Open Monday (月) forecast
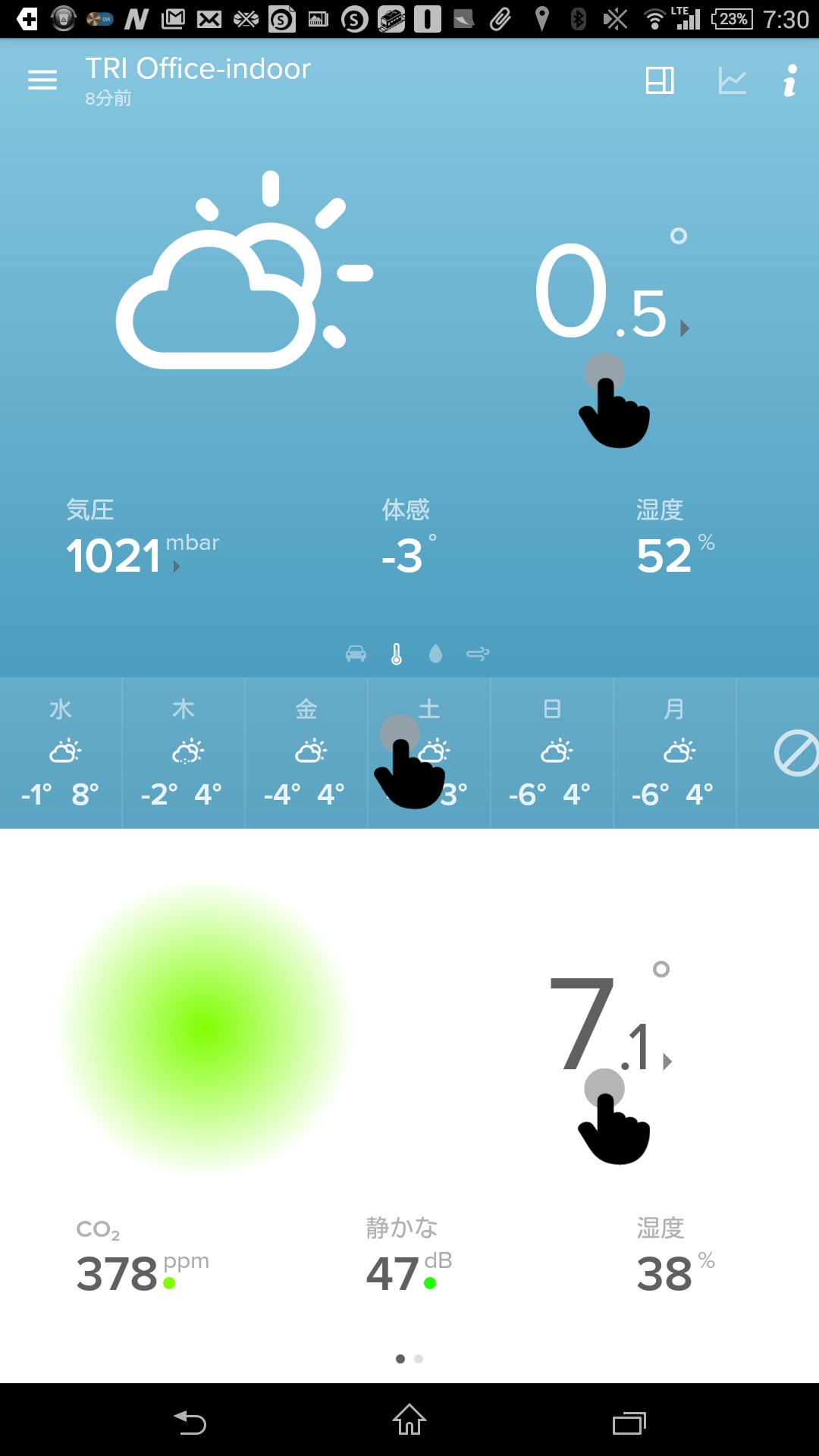819x1456 pixels. pyautogui.click(x=674, y=752)
